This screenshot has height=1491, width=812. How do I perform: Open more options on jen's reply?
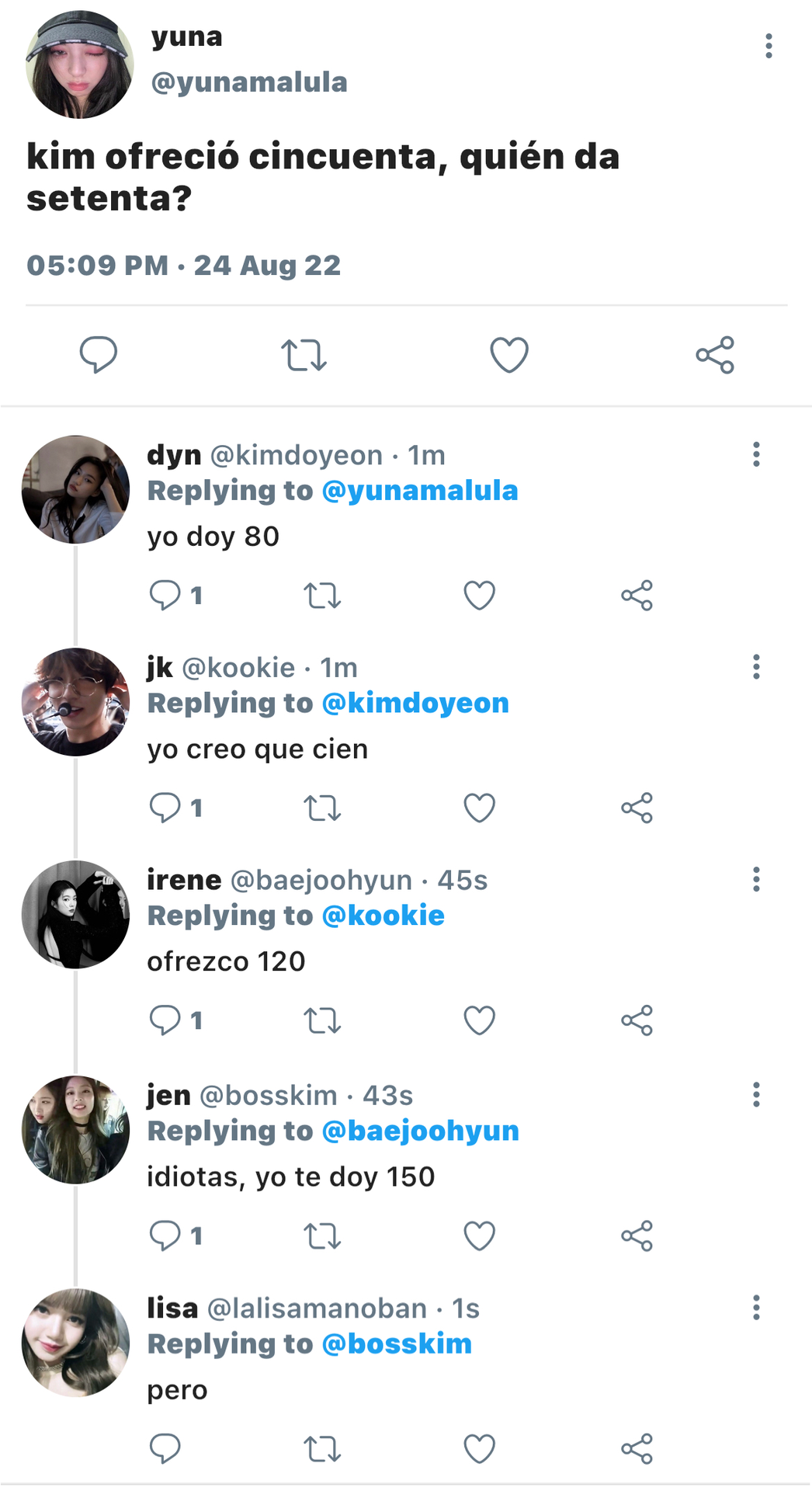tap(756, 1095)
